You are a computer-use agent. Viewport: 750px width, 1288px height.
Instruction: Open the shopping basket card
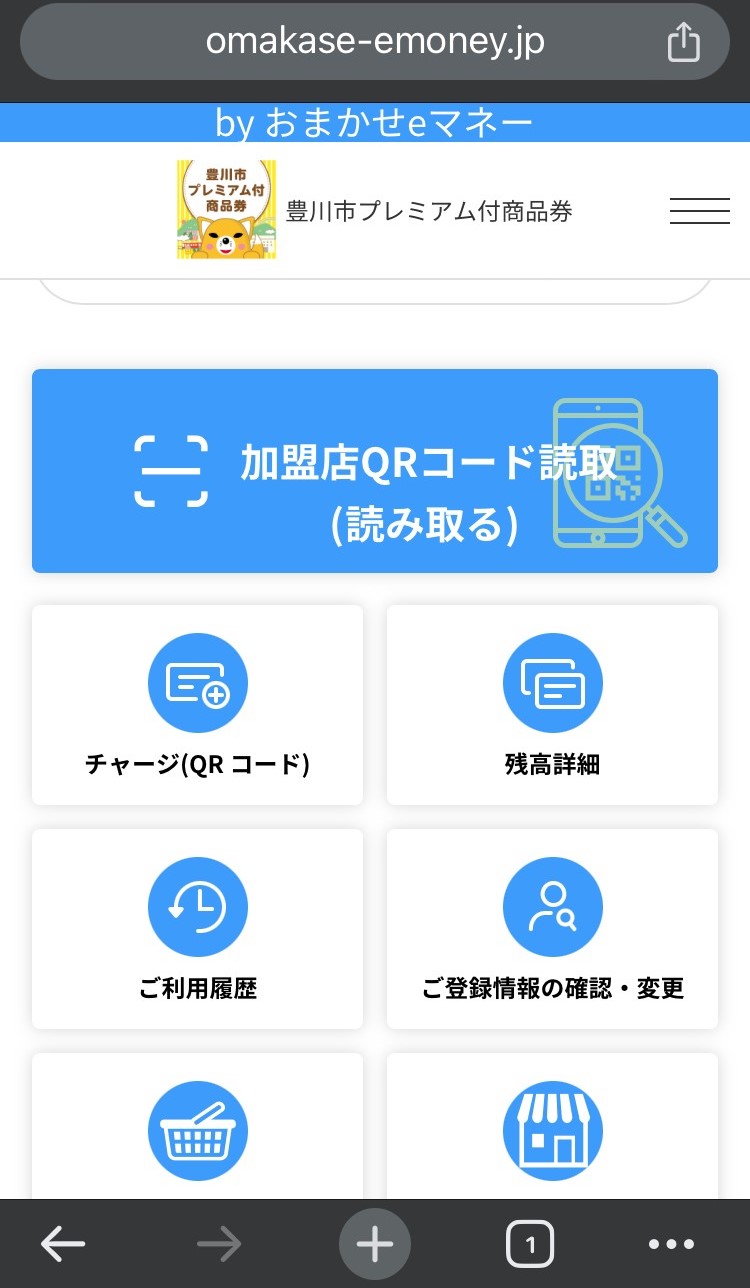click(198, 1126)
